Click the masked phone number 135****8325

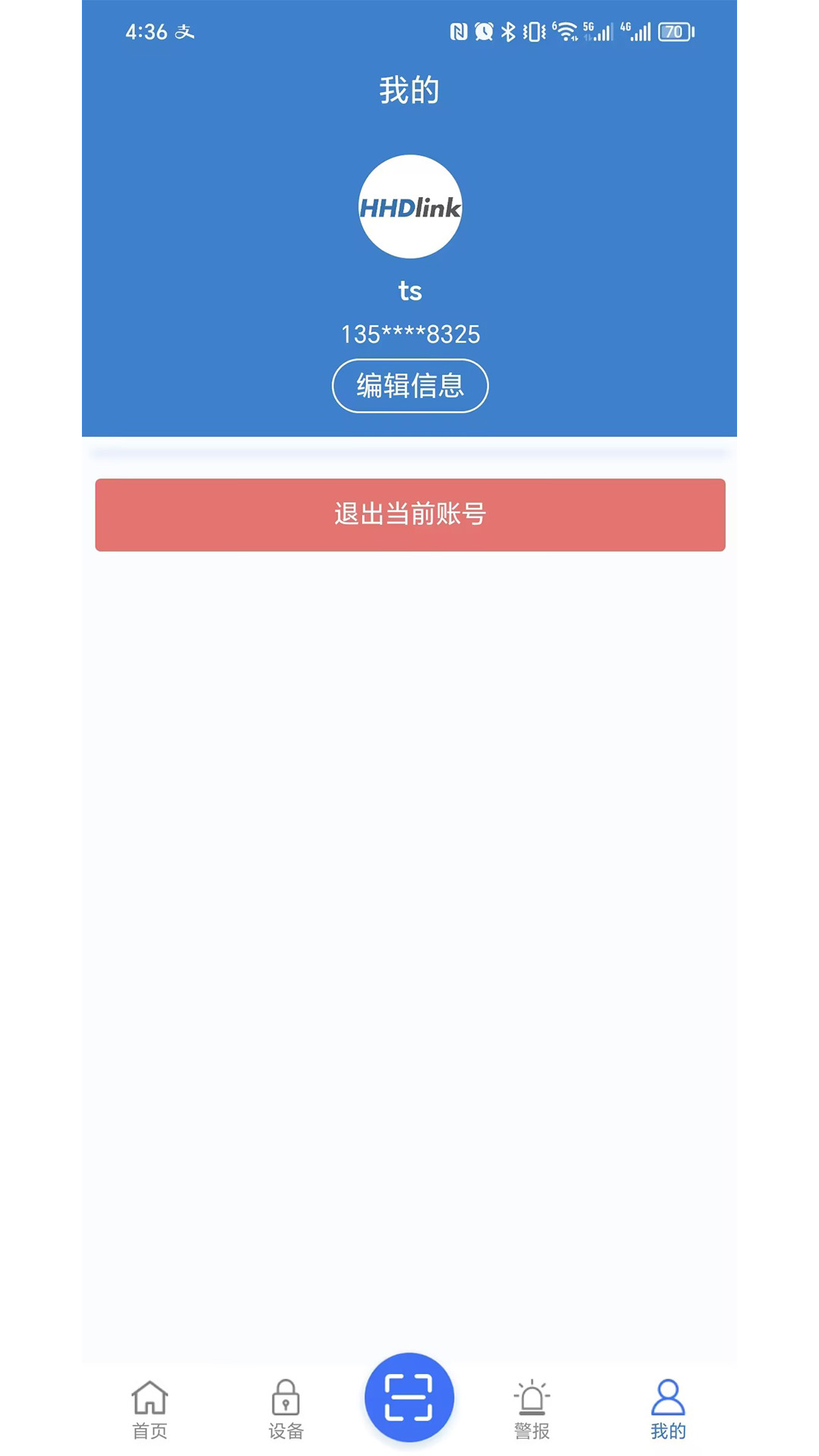(x=409, y=334)
